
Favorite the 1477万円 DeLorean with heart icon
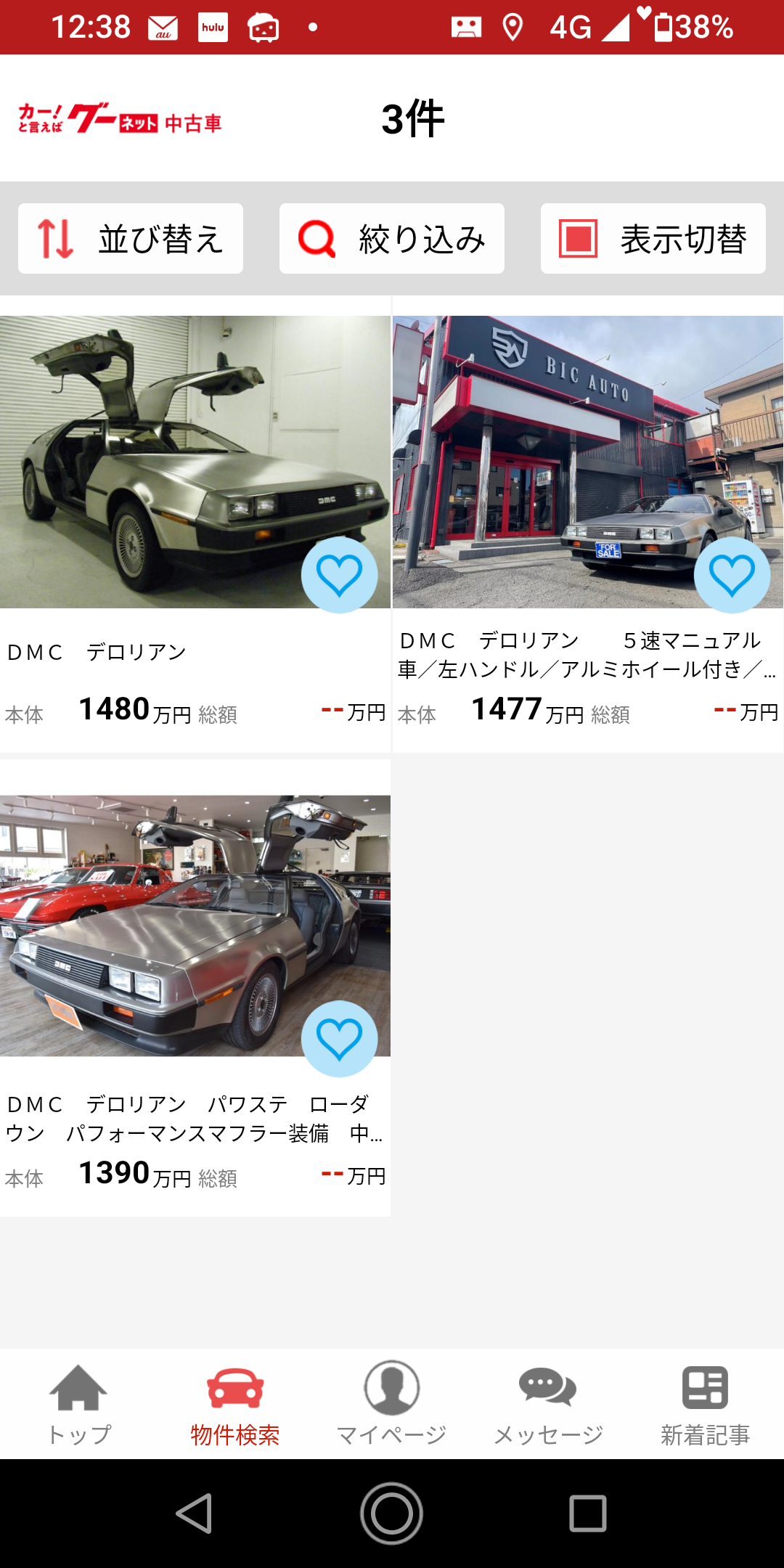point(732,575)
